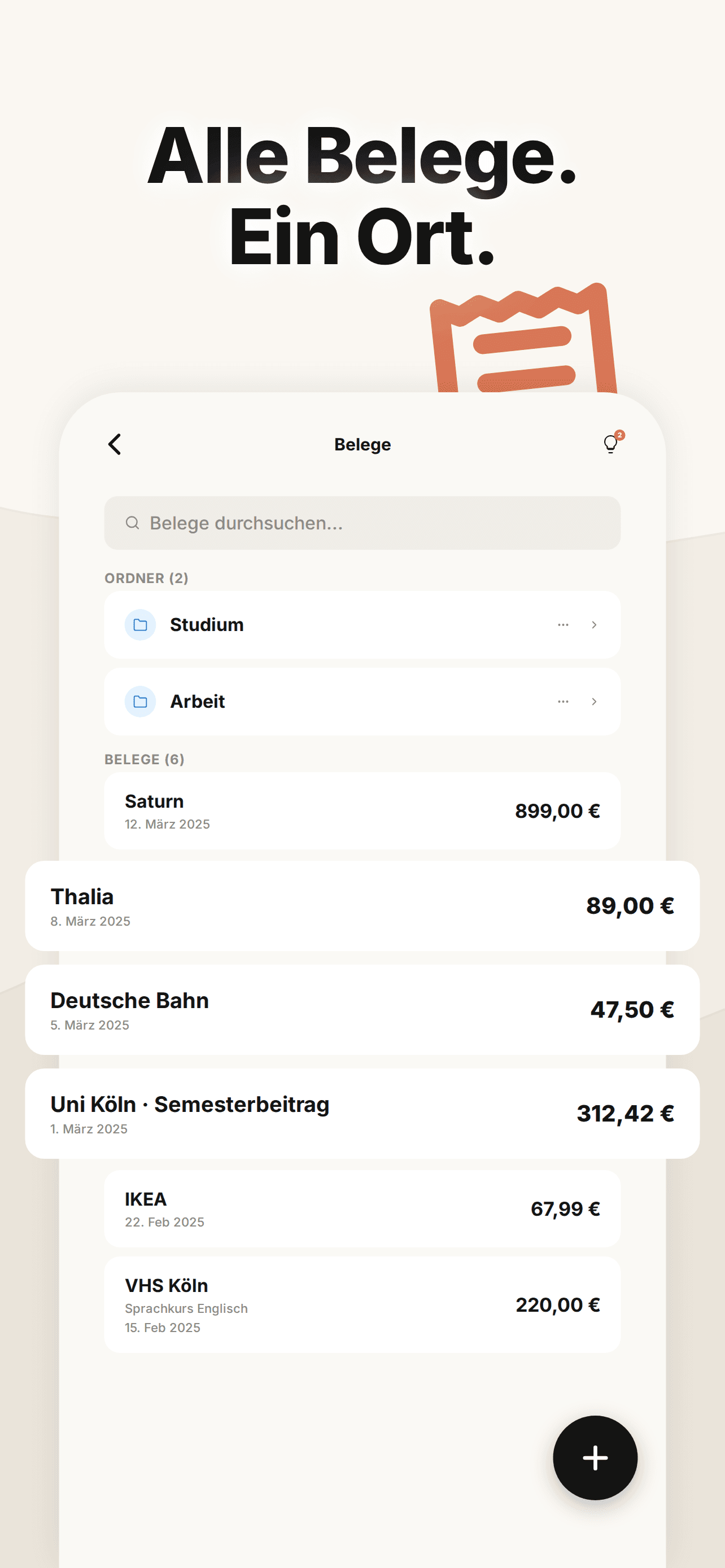Tap the magnifier icon in the search bar
This screenshot has height=1568, width=725.
point(133,522)
